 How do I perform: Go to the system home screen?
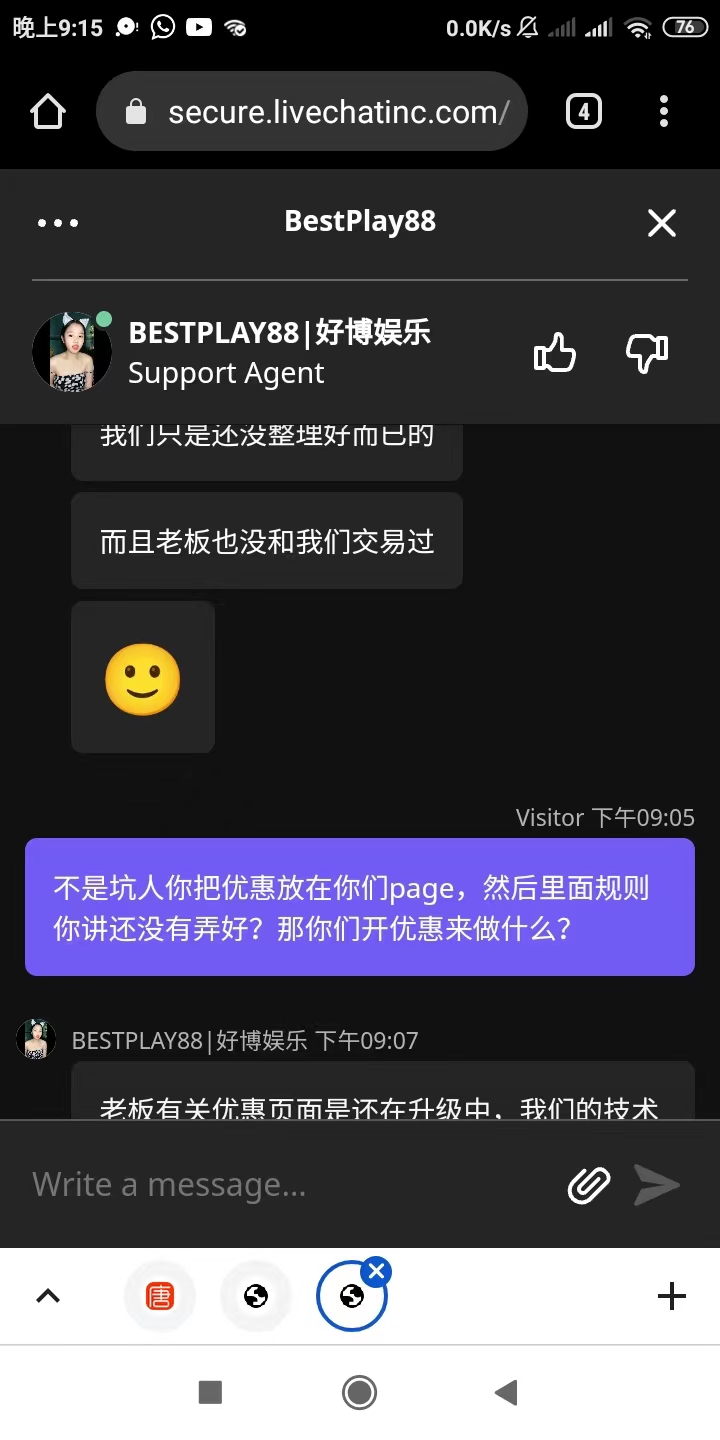(x=359, y=1392)
